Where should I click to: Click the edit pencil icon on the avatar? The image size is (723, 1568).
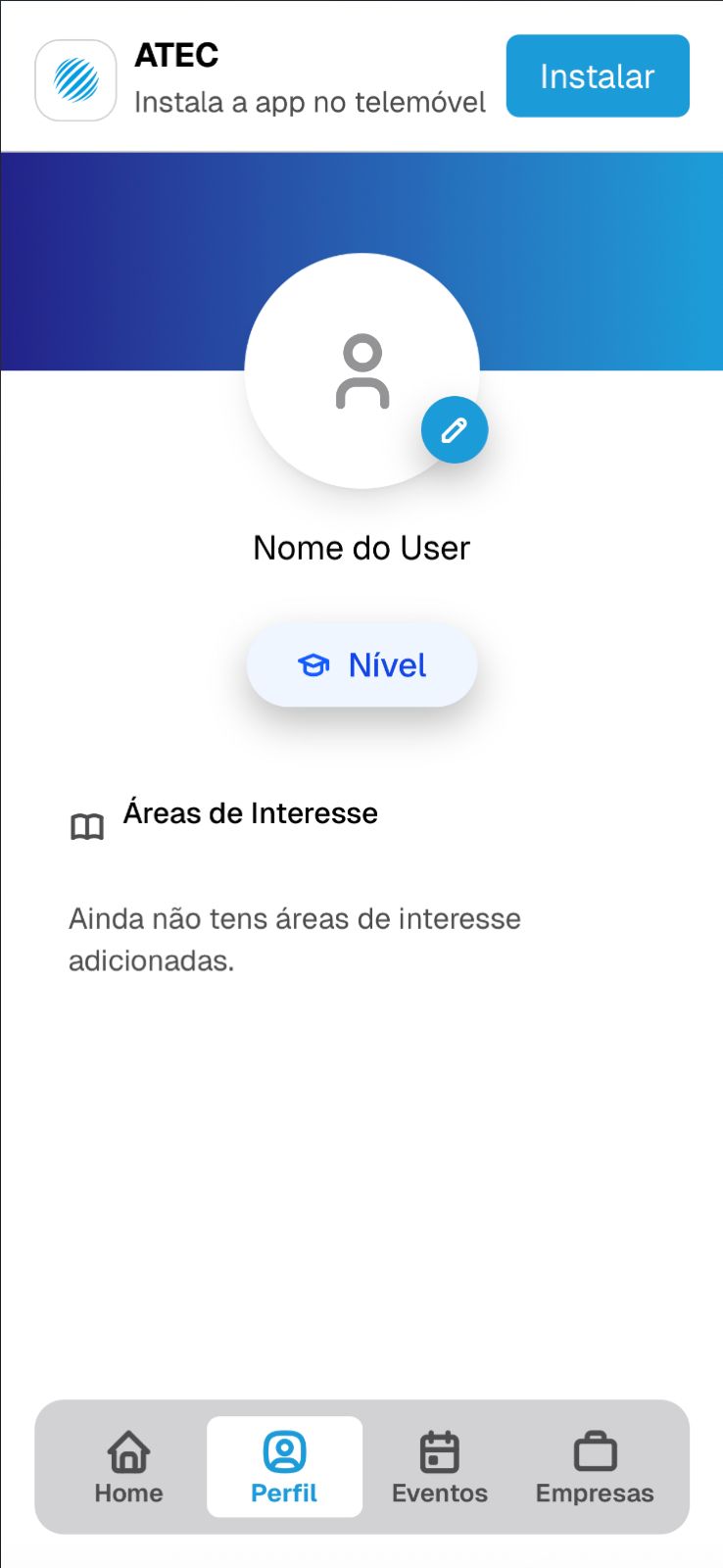pyautogui.click(x=454, y=429)
